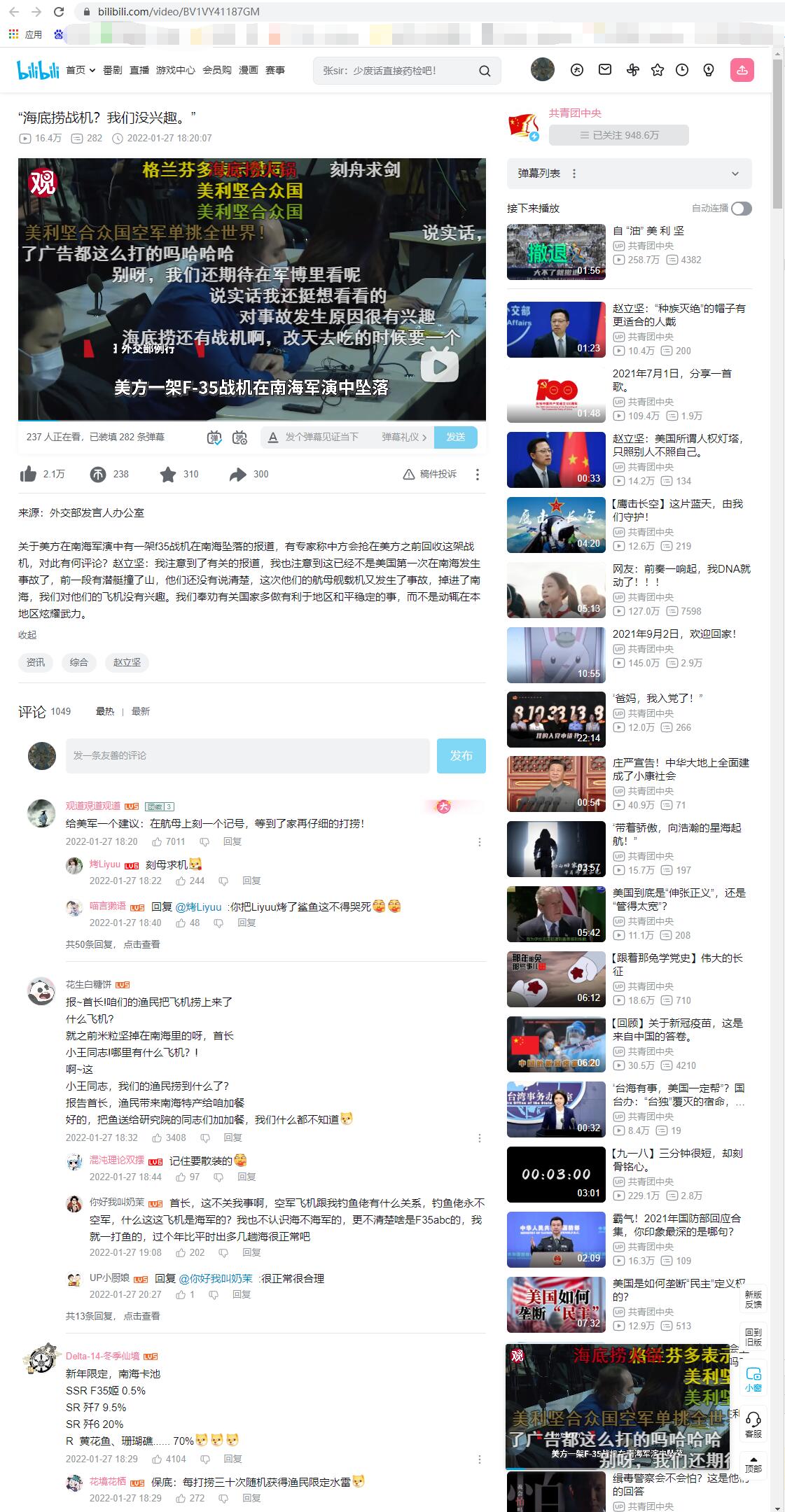Write in the comment box

(247, 755)
